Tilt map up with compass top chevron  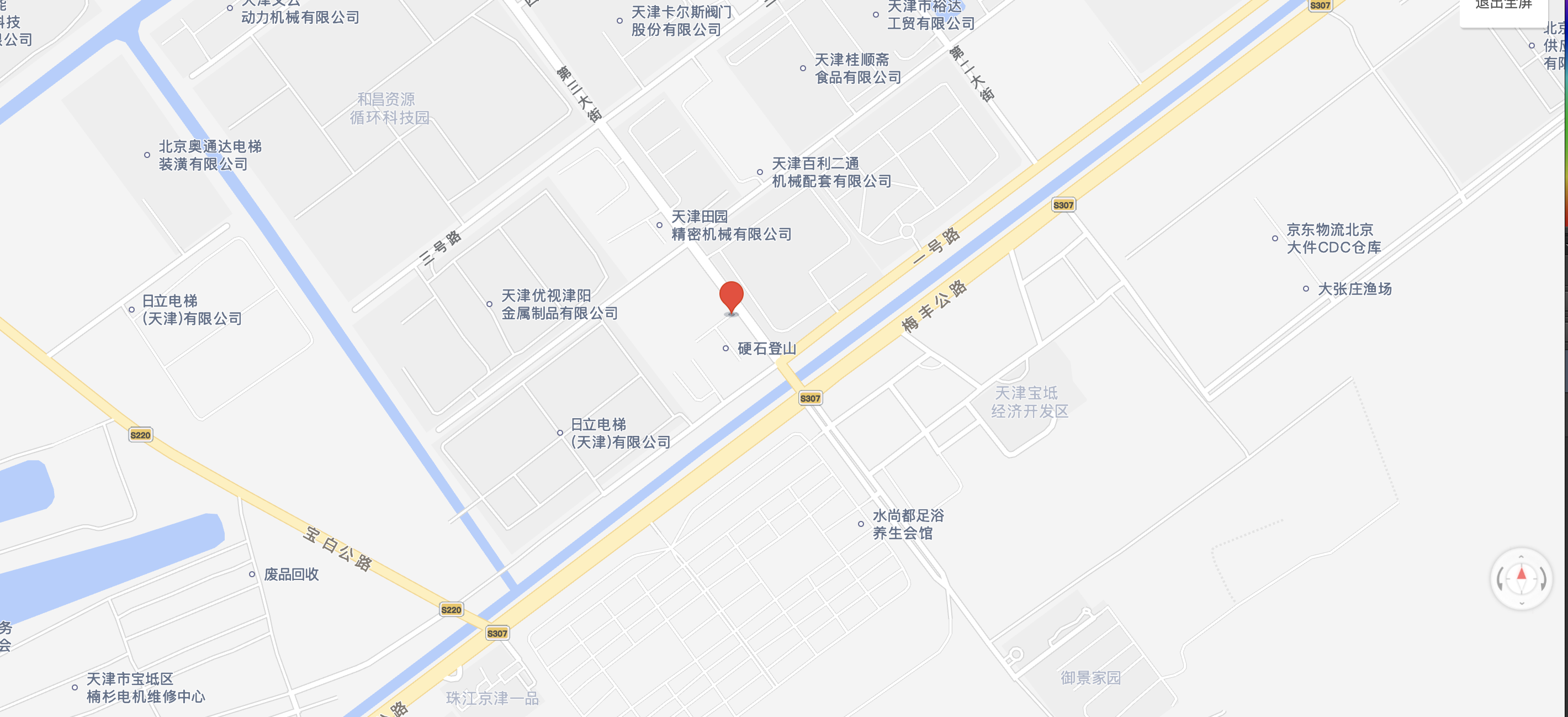(1521, 557)
